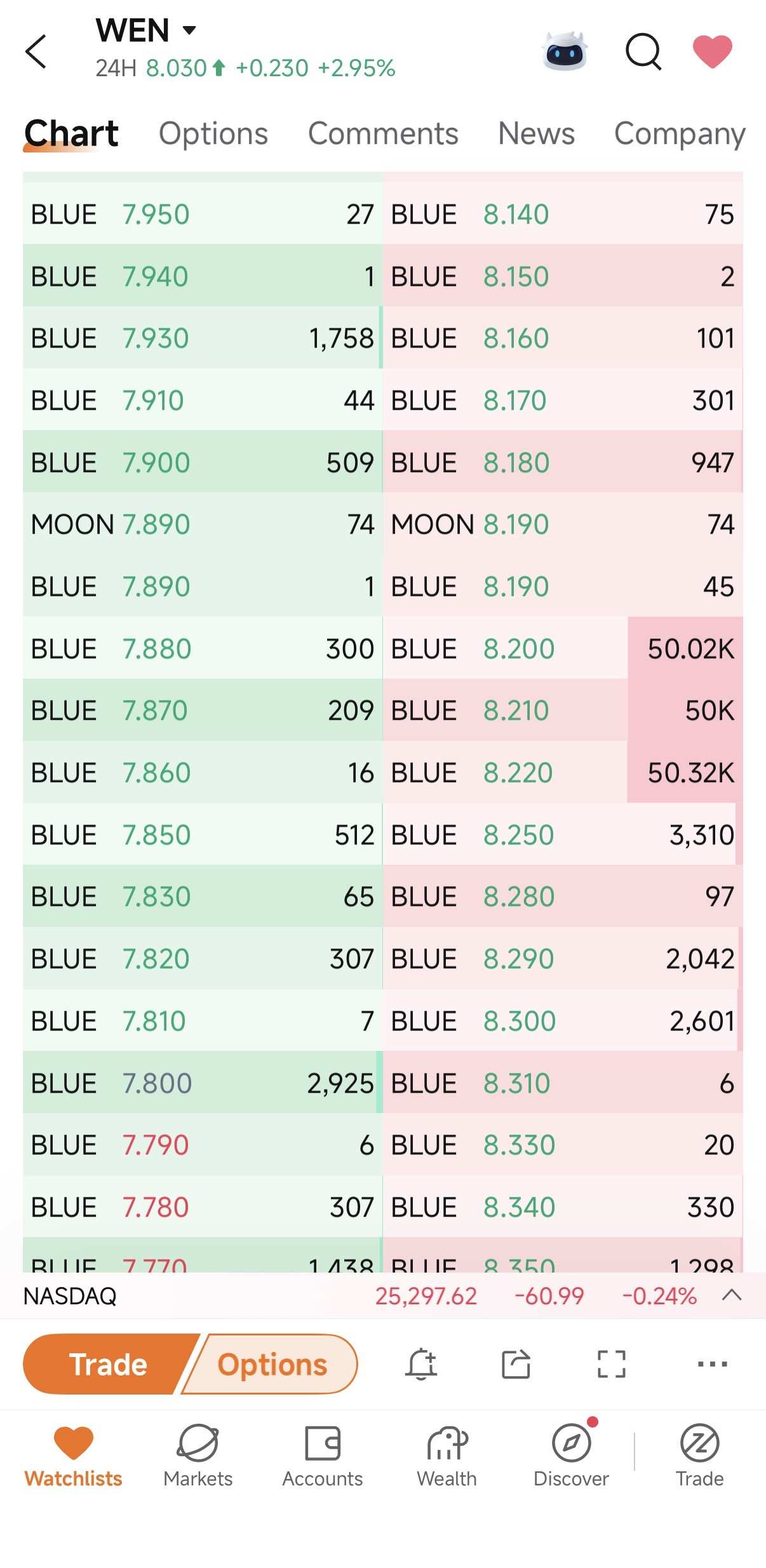766x1568 pixels.
Task: Tap the orange Trade button
Action: (x=108, y=1364)
